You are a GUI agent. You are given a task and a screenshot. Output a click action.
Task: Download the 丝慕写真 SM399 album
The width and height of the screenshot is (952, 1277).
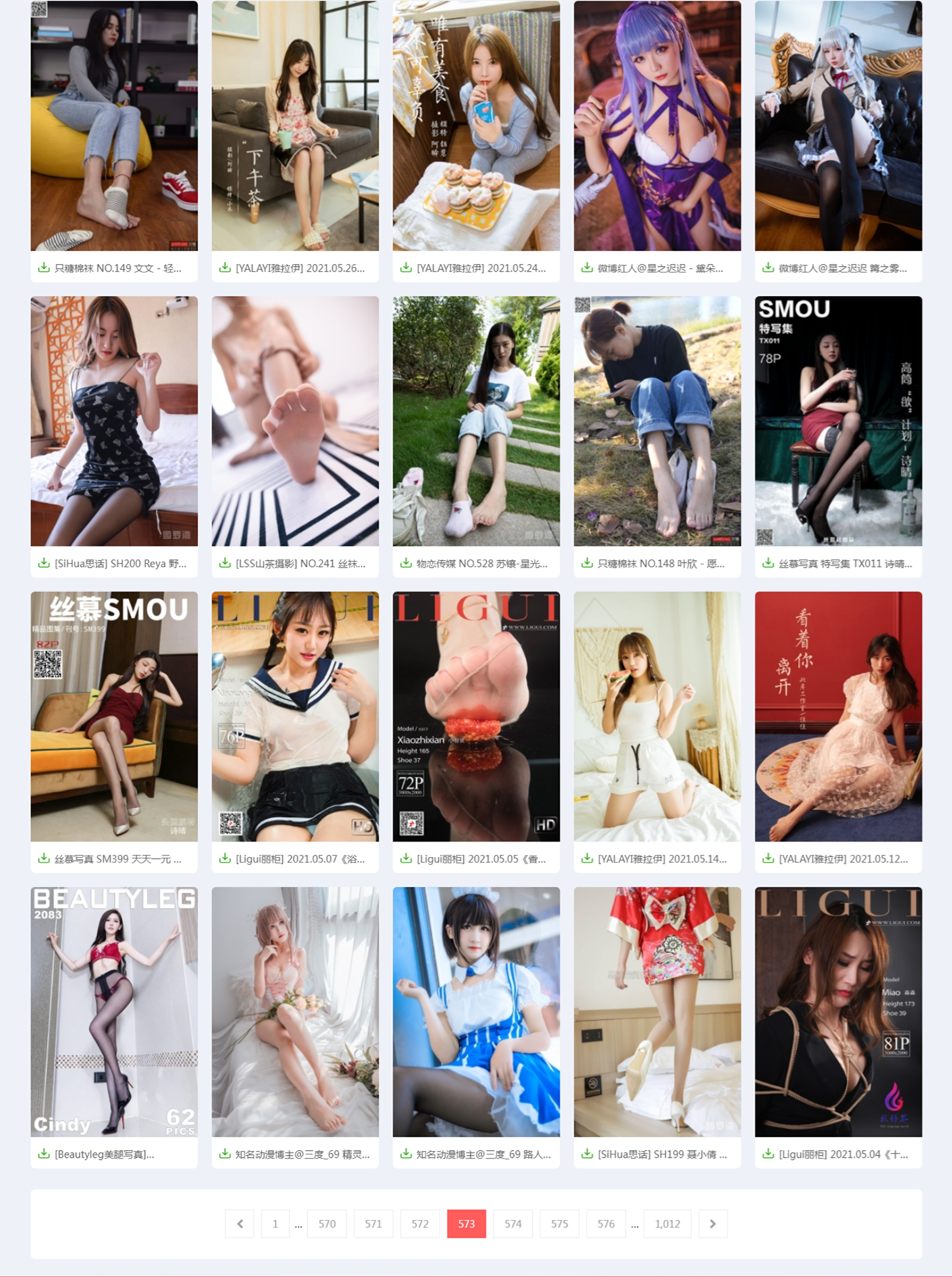coord(44,858)
